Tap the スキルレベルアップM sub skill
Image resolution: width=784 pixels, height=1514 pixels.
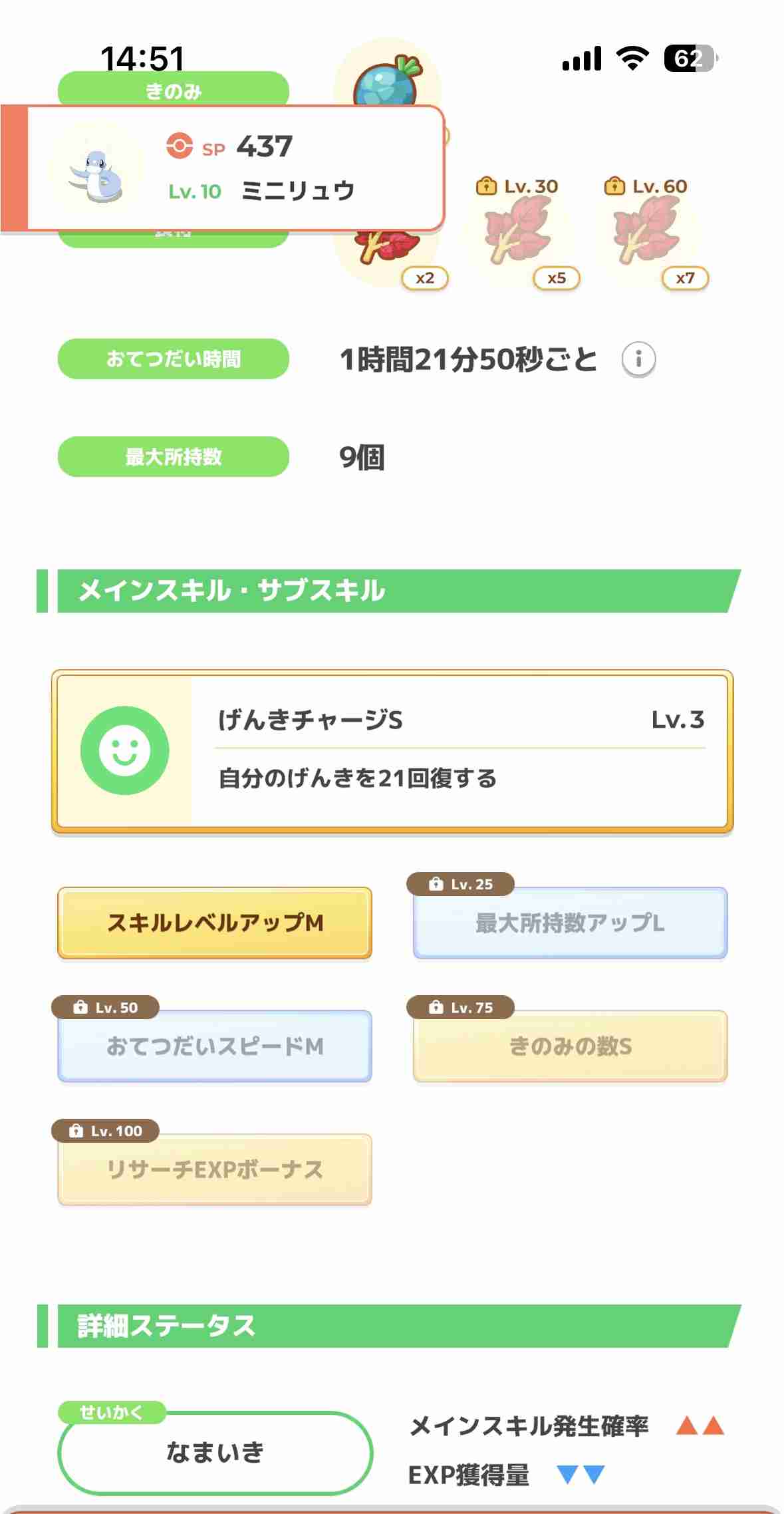(x=215, y=923)
